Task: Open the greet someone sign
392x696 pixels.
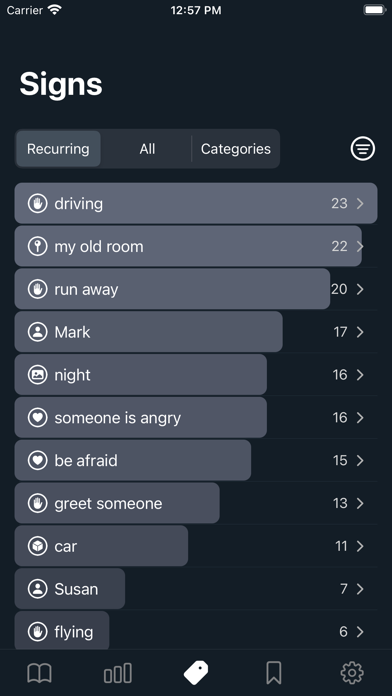Action: tap(196, 503)
